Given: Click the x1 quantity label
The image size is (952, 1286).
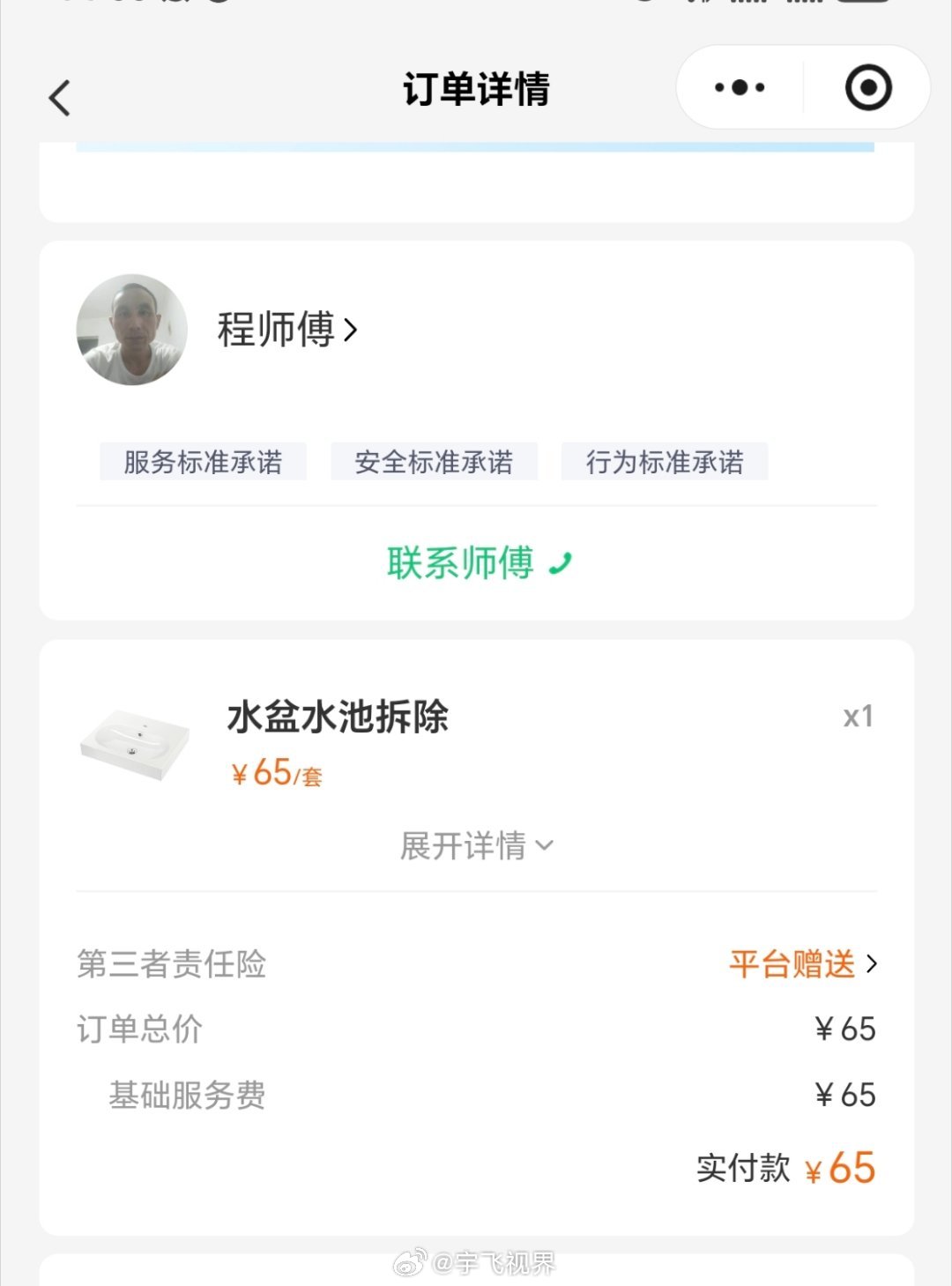Looking at the screenshot, I should 857,717.
